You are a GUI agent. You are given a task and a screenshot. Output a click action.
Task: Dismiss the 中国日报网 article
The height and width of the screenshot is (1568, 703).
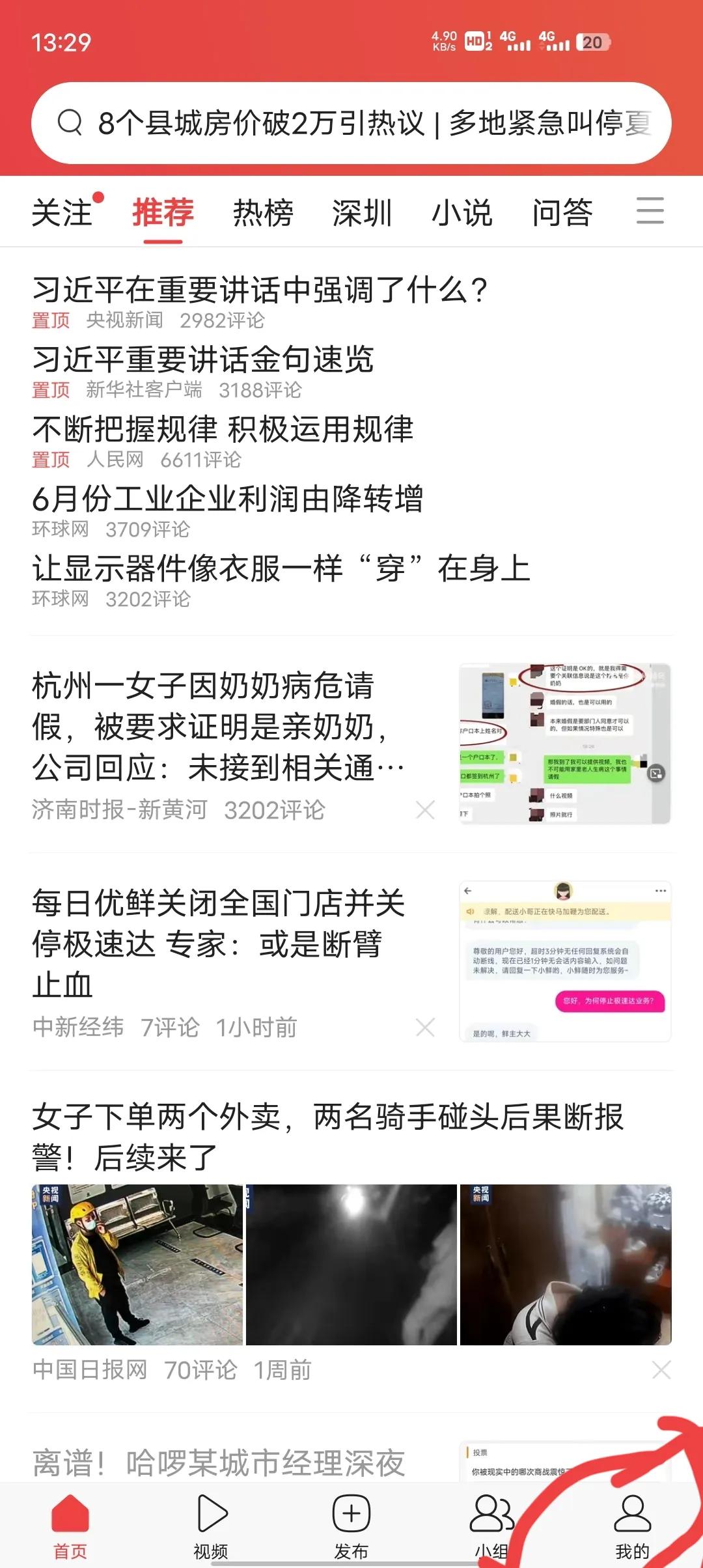pos(661,1370)
